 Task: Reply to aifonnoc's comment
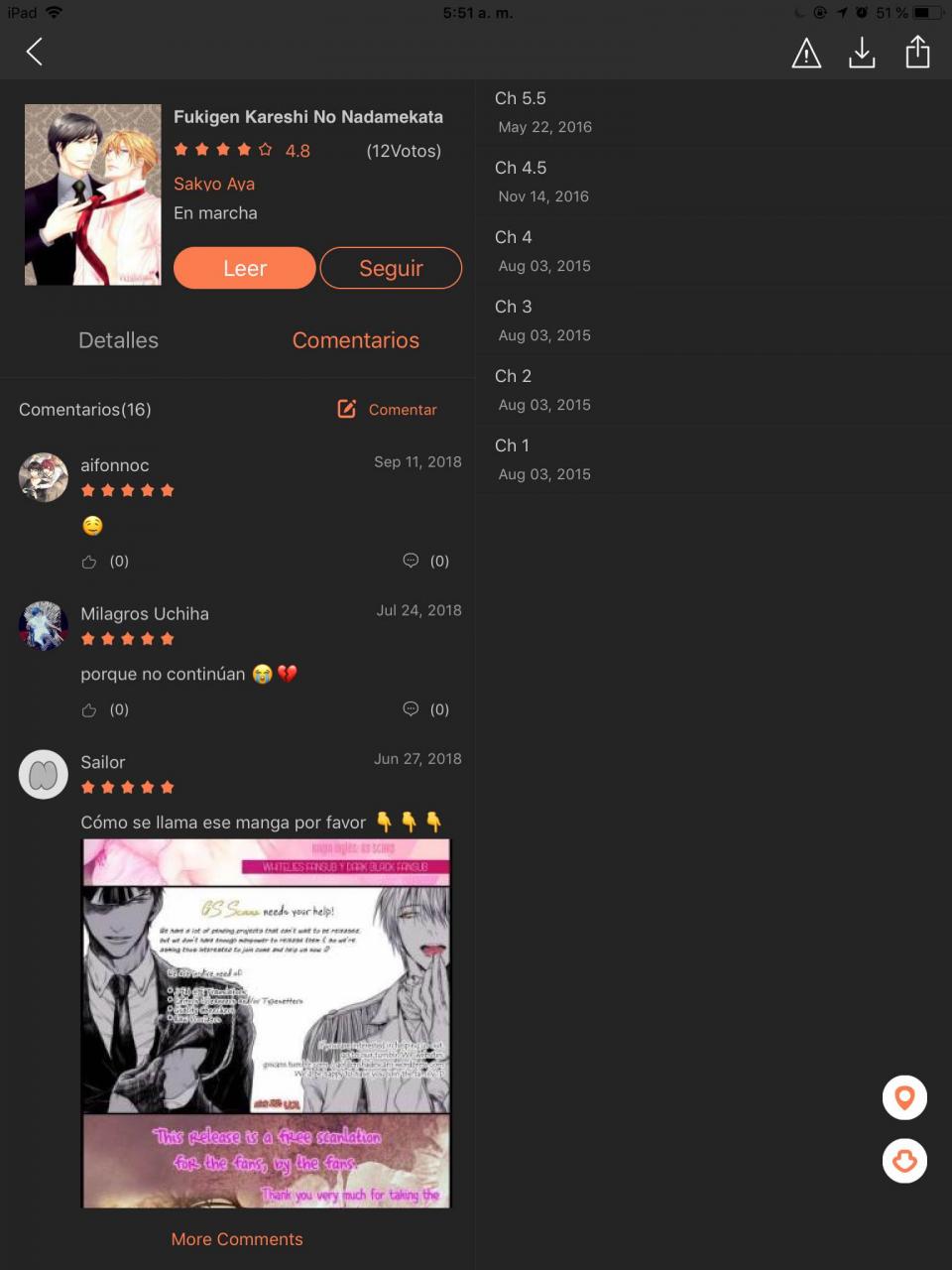tap(412, 561)
